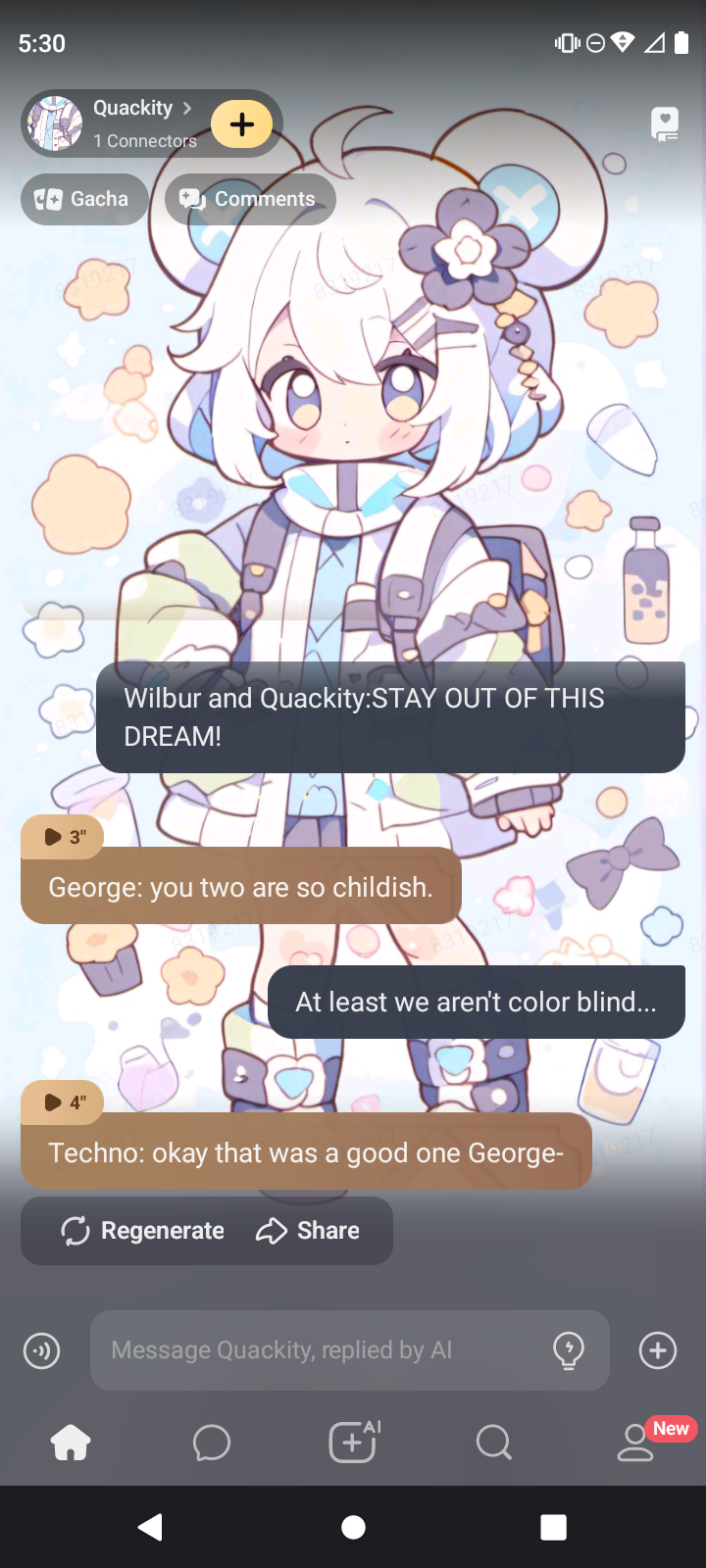Play the 3-second George voice message
Image resolution: width=706 pixels, height=1568 pixels.
63,836
